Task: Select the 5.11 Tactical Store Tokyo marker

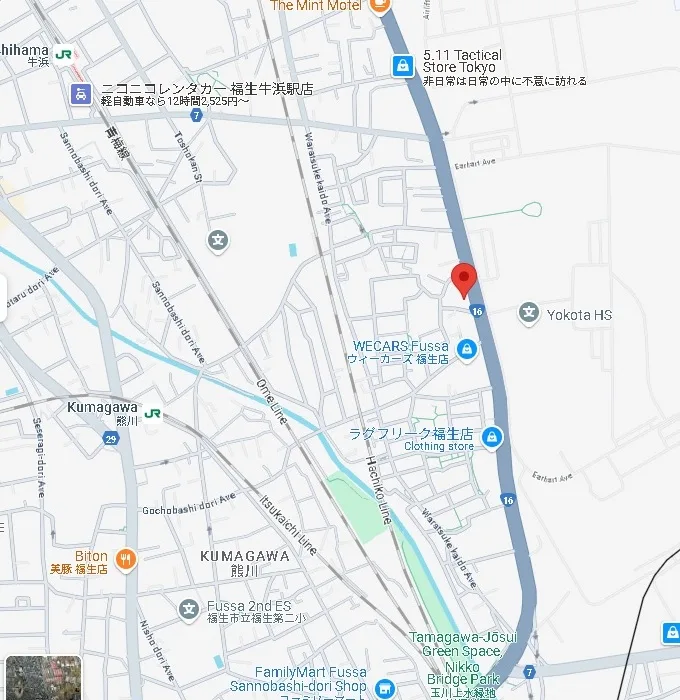Action: pos(402,65)
